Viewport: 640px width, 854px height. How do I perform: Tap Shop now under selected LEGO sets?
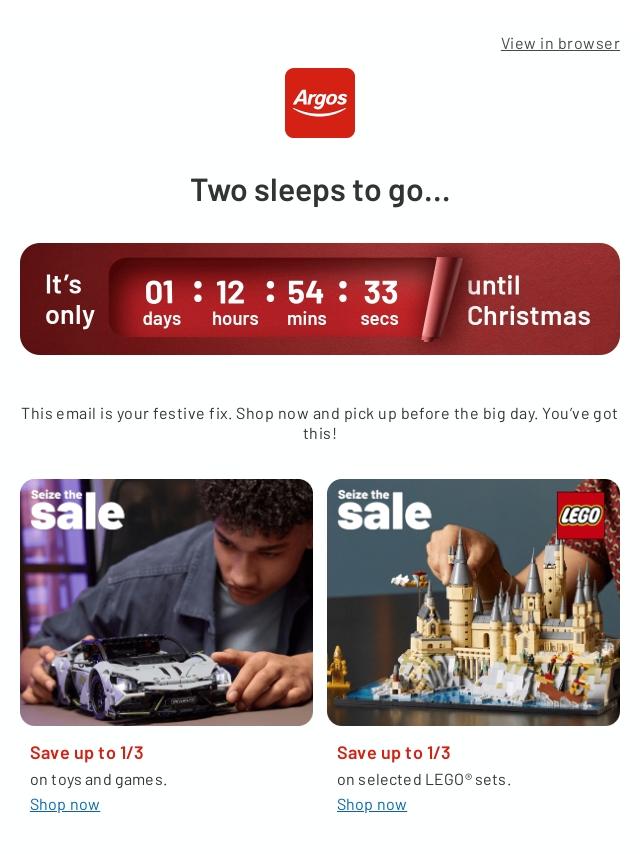point(372,805)
